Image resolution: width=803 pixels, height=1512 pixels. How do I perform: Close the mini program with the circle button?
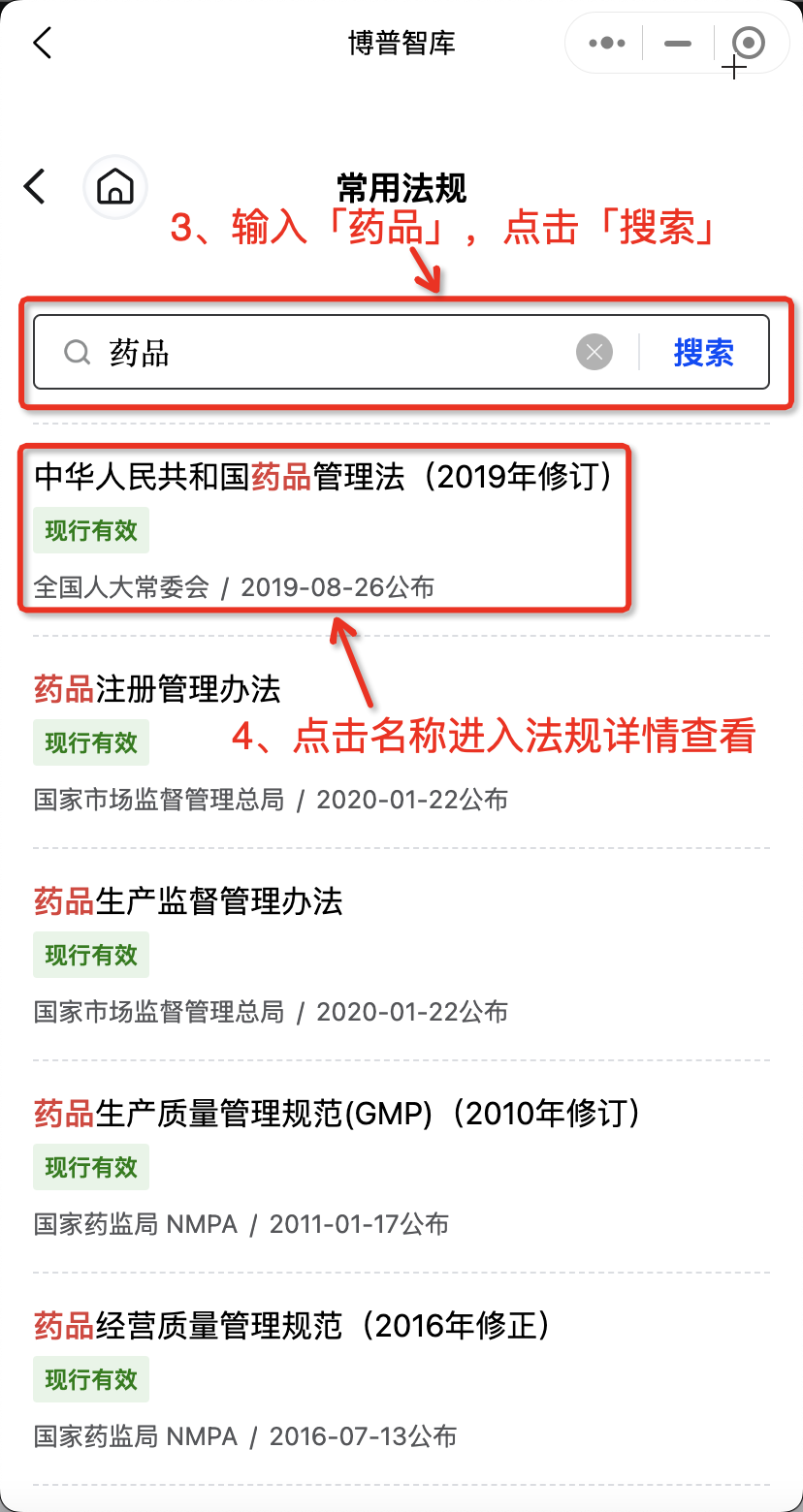(749, 43)
